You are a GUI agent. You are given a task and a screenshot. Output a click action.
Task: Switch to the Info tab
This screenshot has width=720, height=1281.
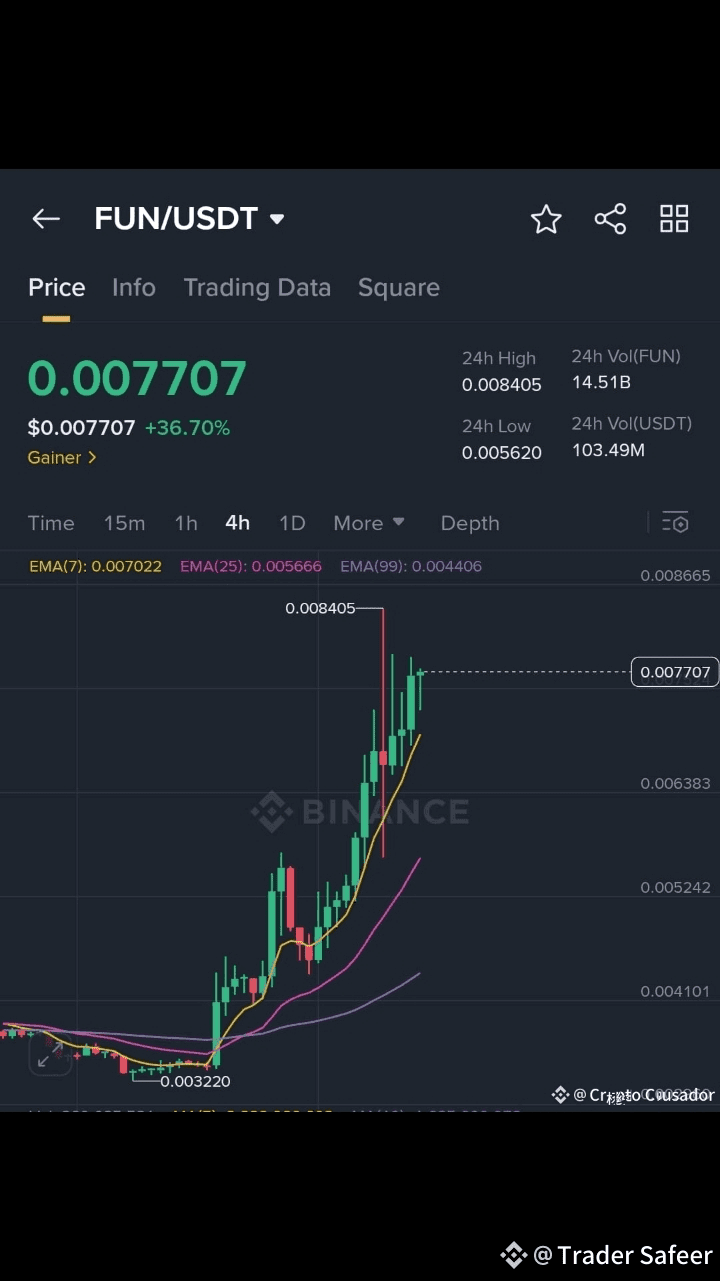134,288
